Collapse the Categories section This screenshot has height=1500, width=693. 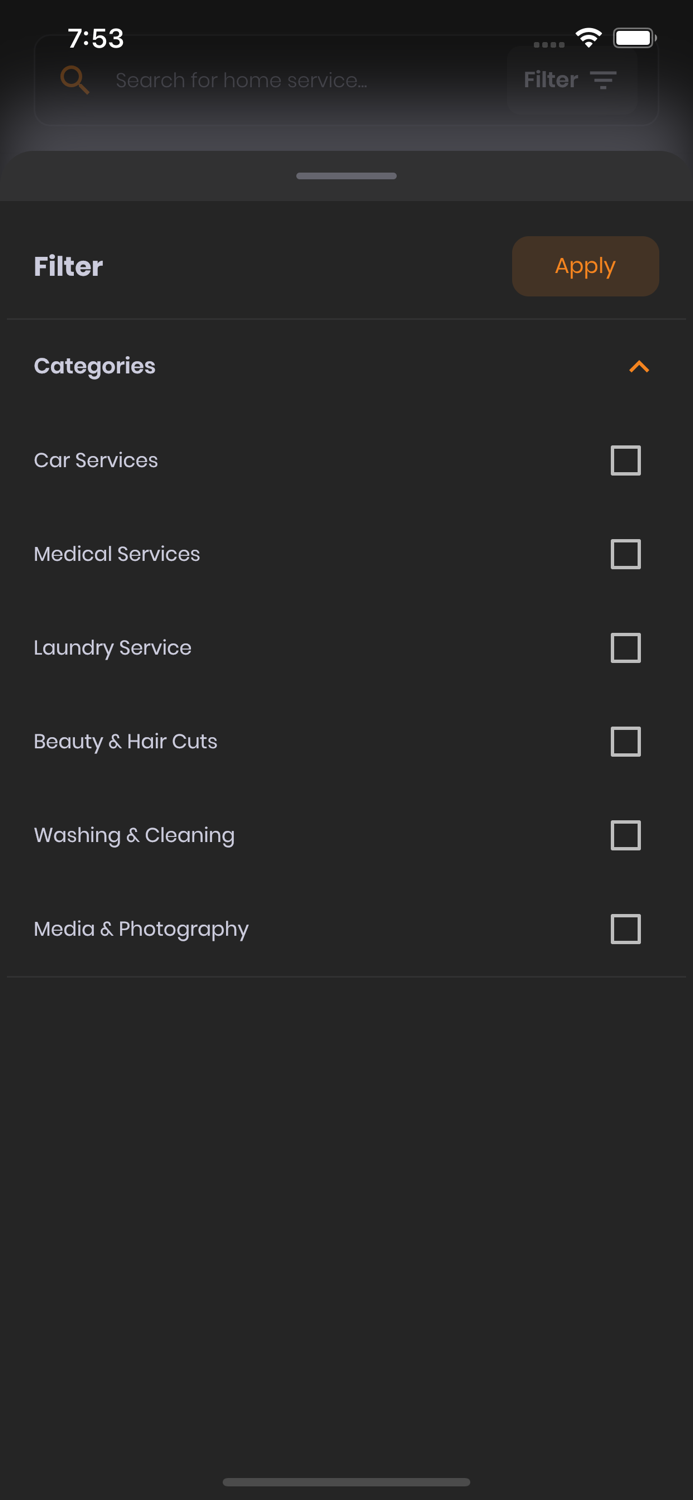point(639,367)
